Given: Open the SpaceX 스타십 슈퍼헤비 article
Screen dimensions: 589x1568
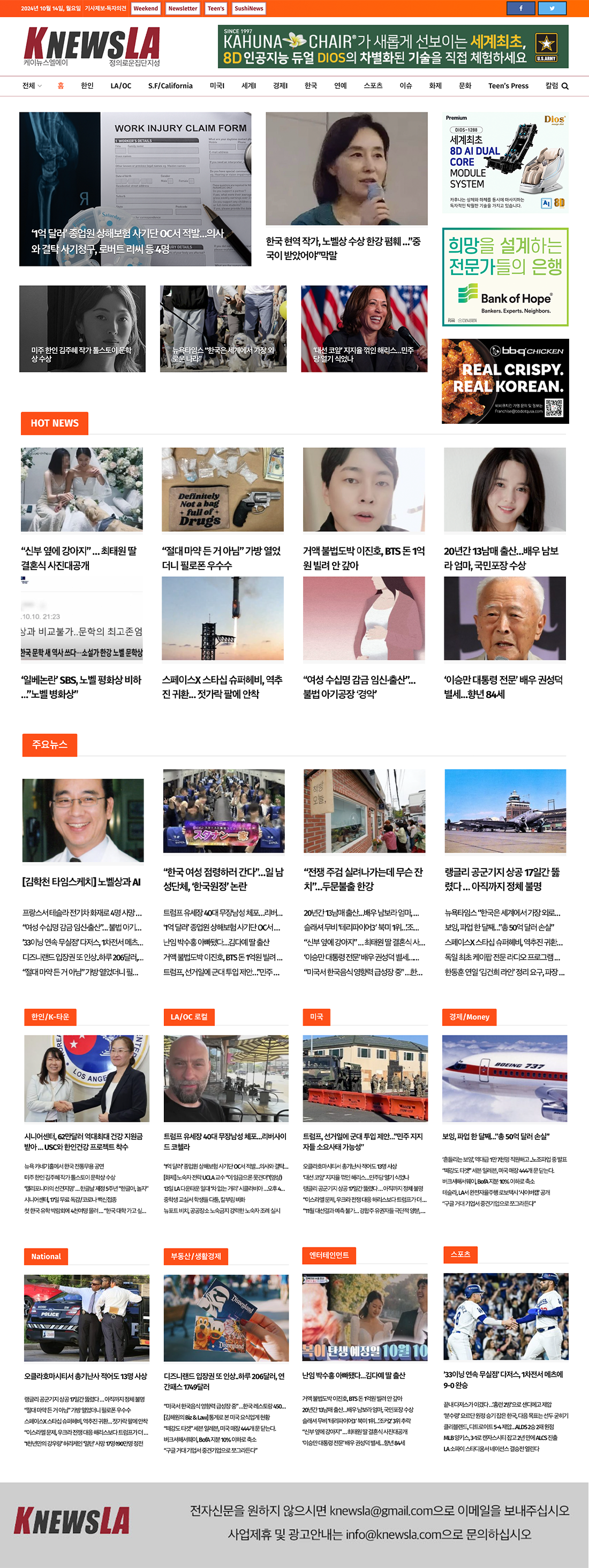Looking at the screenshot, I should pos(222,687).
